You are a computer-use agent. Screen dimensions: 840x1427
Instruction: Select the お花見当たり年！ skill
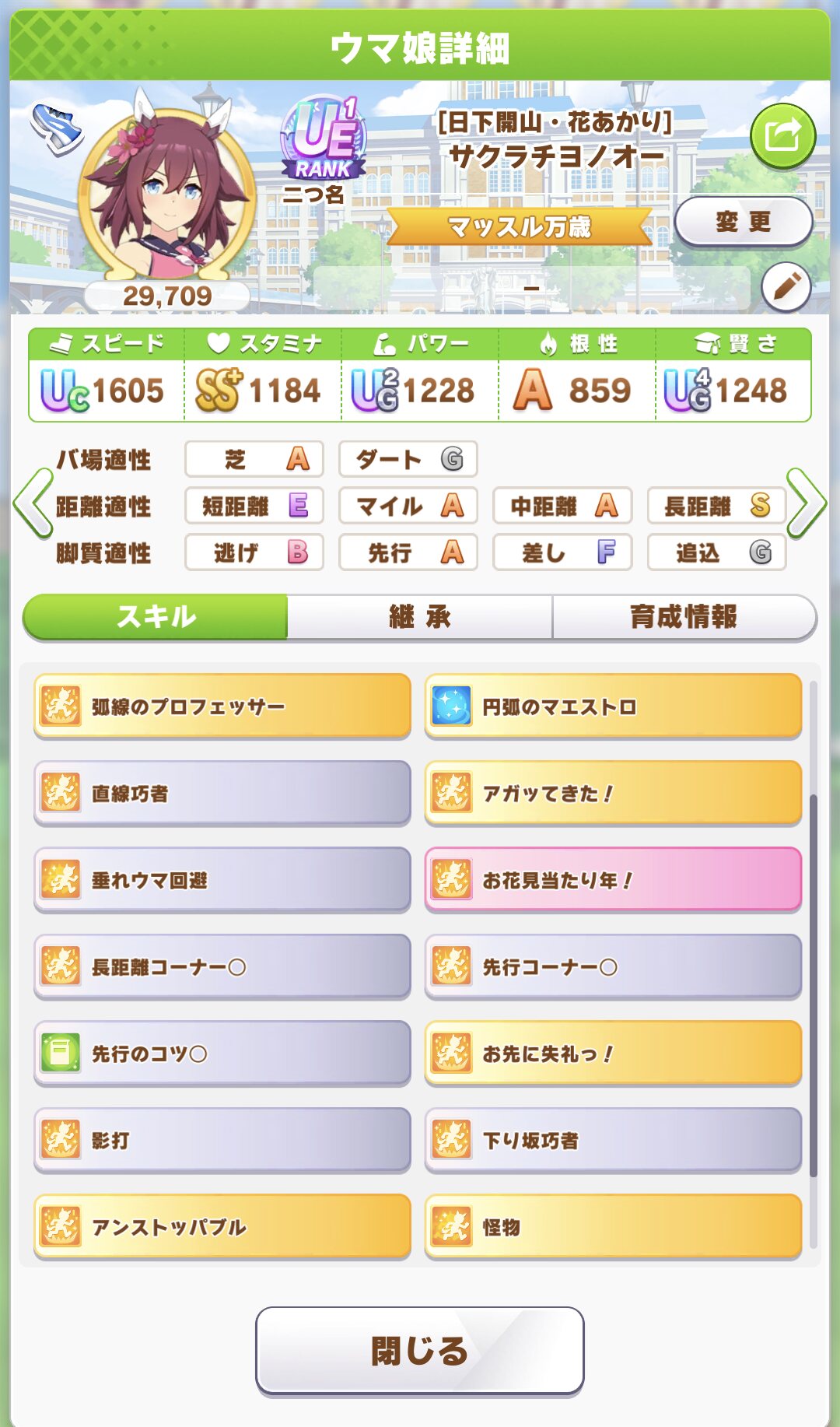pyautogui.click(x=613, y=880)
